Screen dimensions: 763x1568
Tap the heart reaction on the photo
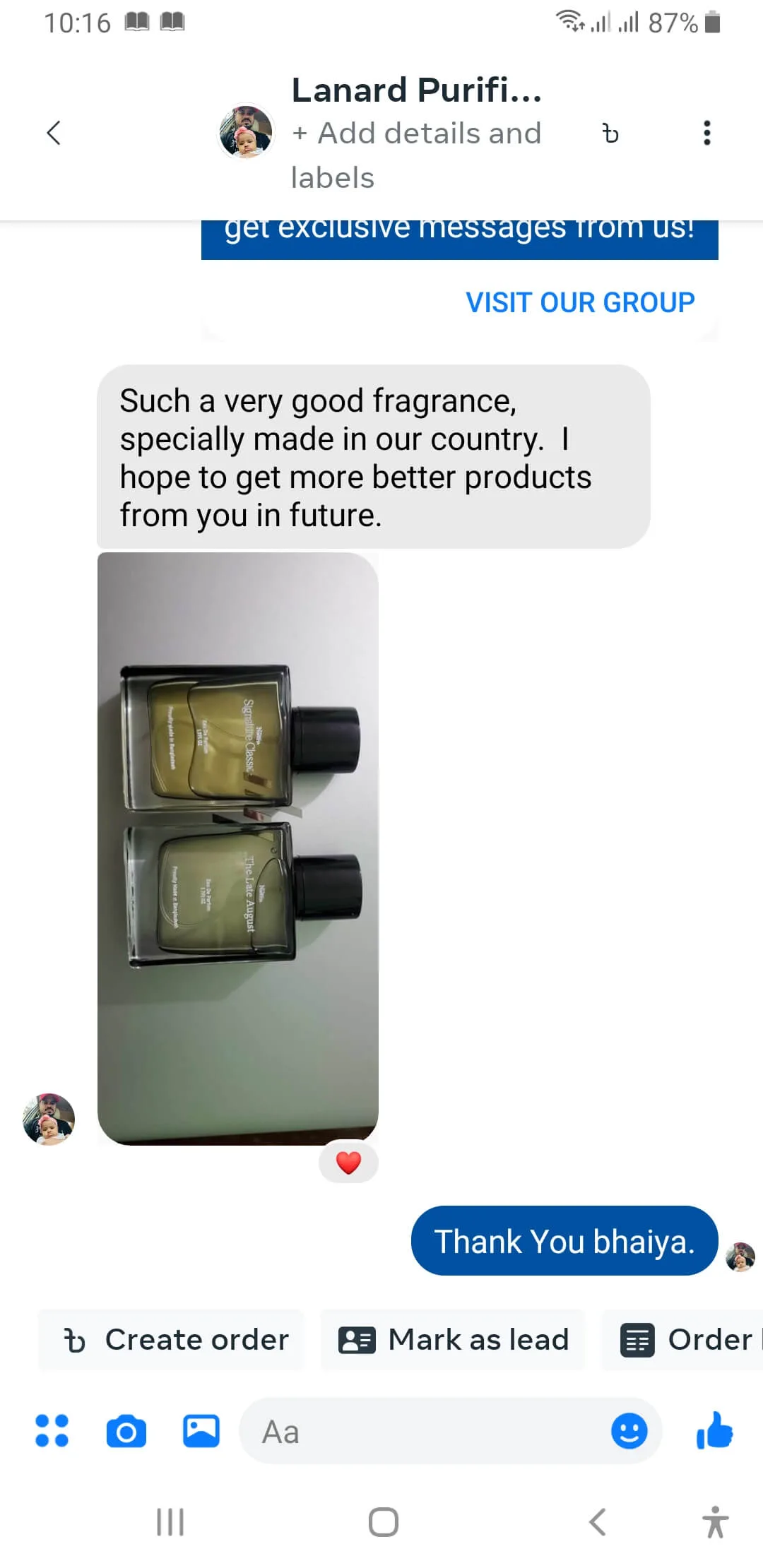tap(348, 1163)
